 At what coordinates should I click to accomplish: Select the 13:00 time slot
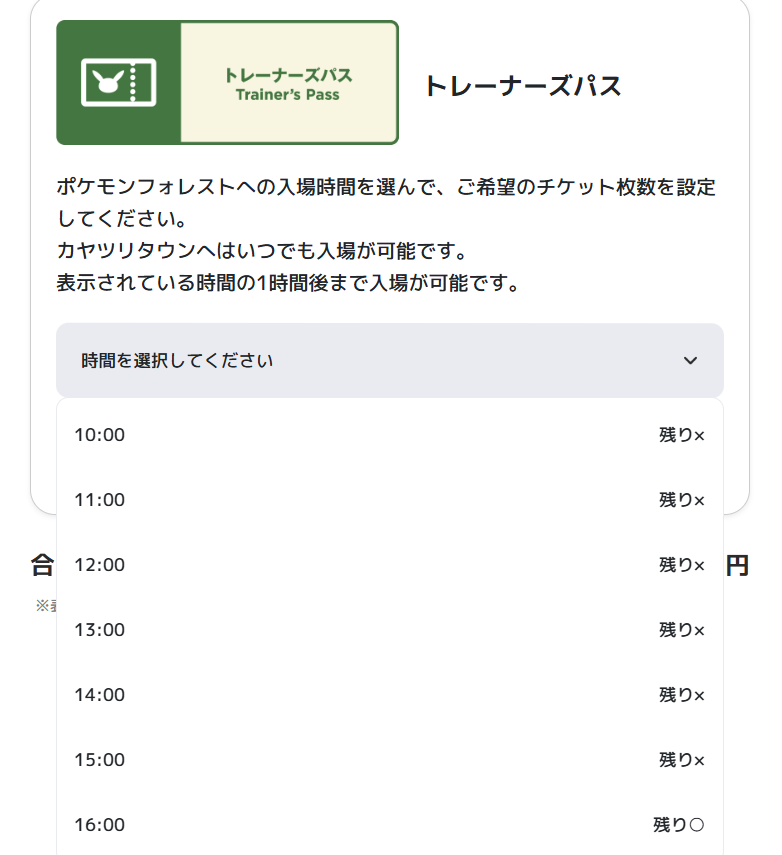click(x=389, y=630)
